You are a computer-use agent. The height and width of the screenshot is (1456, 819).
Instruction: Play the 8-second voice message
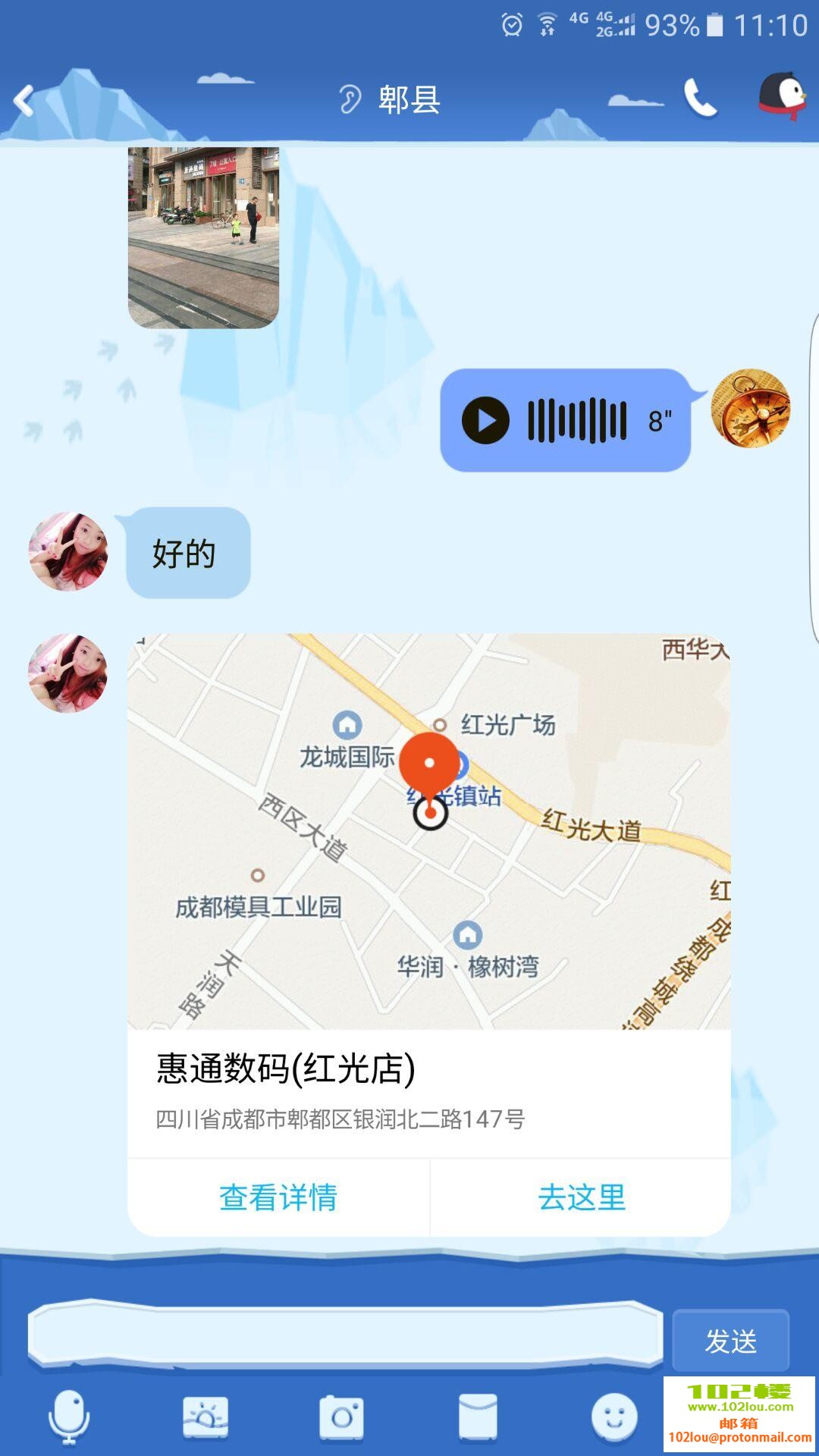coord(485,420)
